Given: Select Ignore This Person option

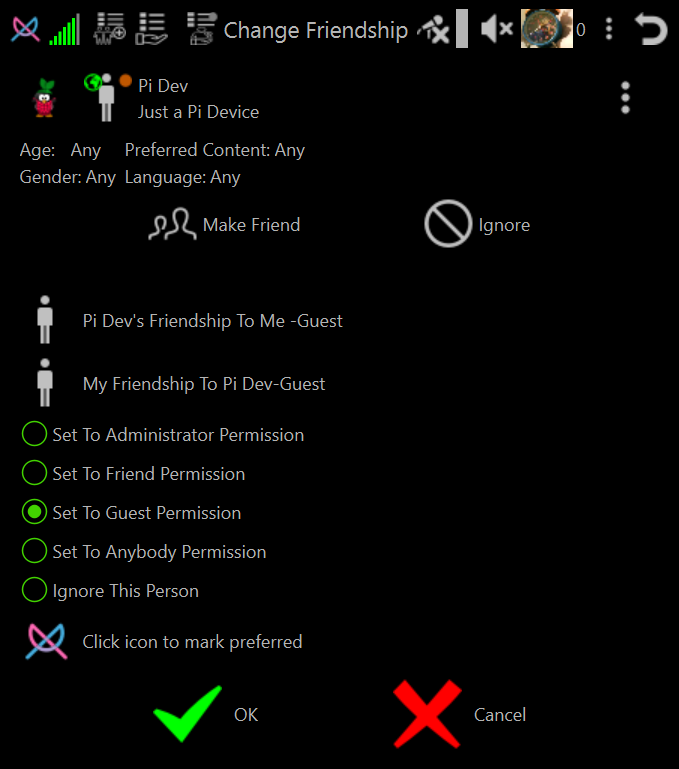Looking at the screenshot, I should point(35,591).
